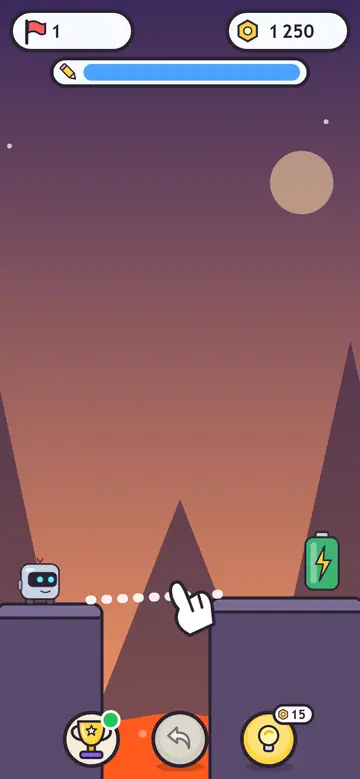Viewport: 360px width, 779px height.
Task: Tap the undo arrow button
Action: [x=179, y=739]
